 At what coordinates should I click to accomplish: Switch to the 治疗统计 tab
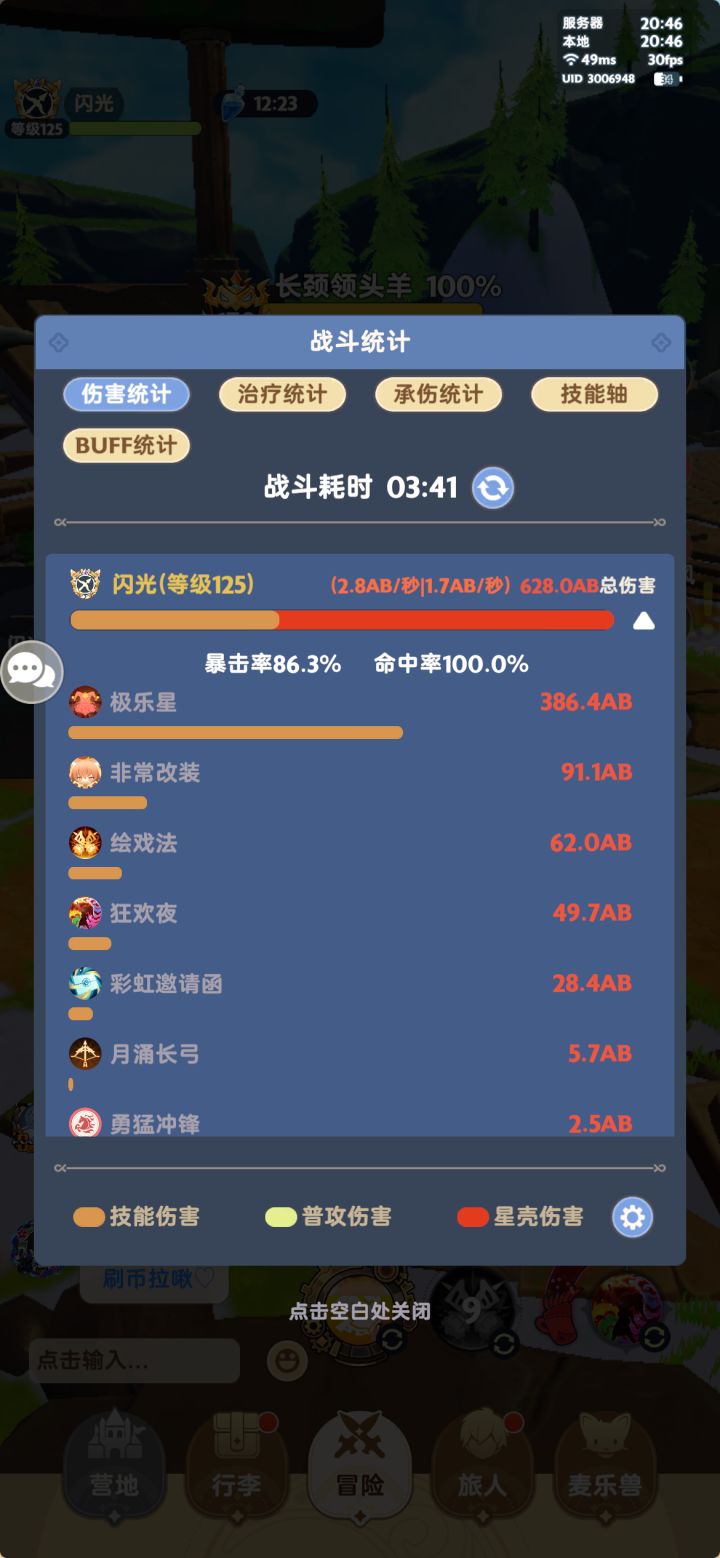tap(282, 394)
